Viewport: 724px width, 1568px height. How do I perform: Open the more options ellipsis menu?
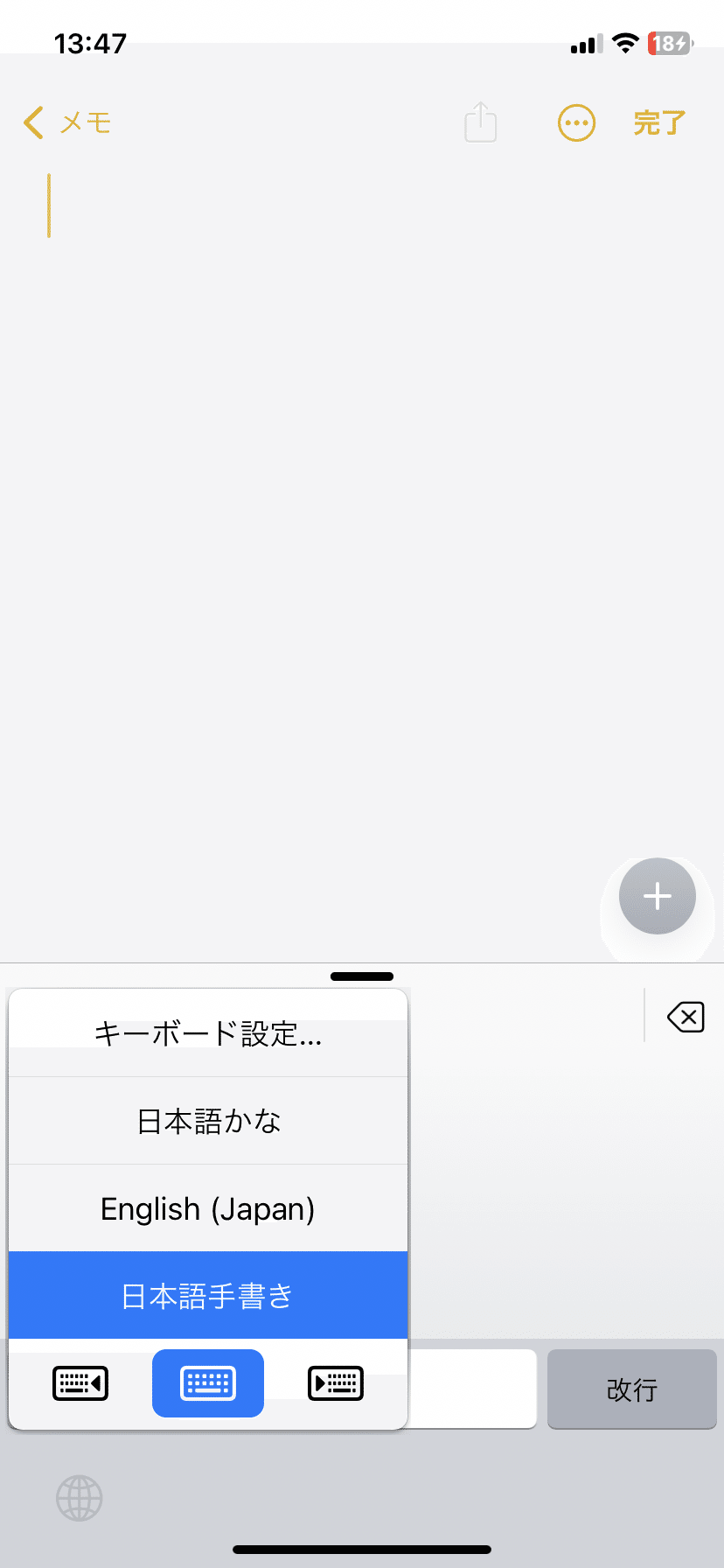click(576, 123)
